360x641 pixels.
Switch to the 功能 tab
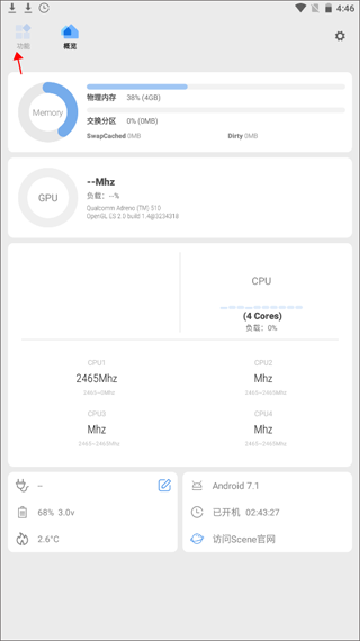coord(23,37)
